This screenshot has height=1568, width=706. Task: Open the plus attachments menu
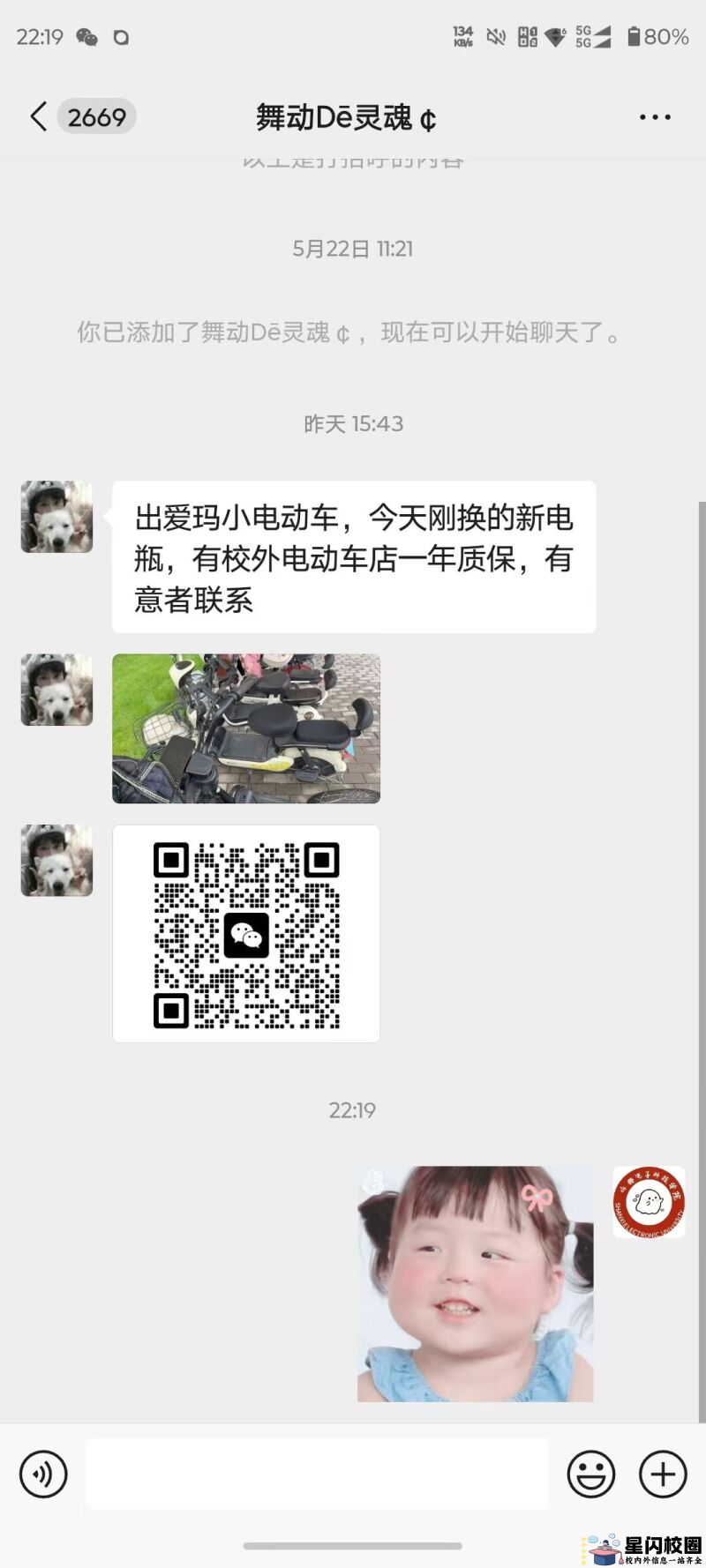pyautogui.click(x=663, y=1474)
